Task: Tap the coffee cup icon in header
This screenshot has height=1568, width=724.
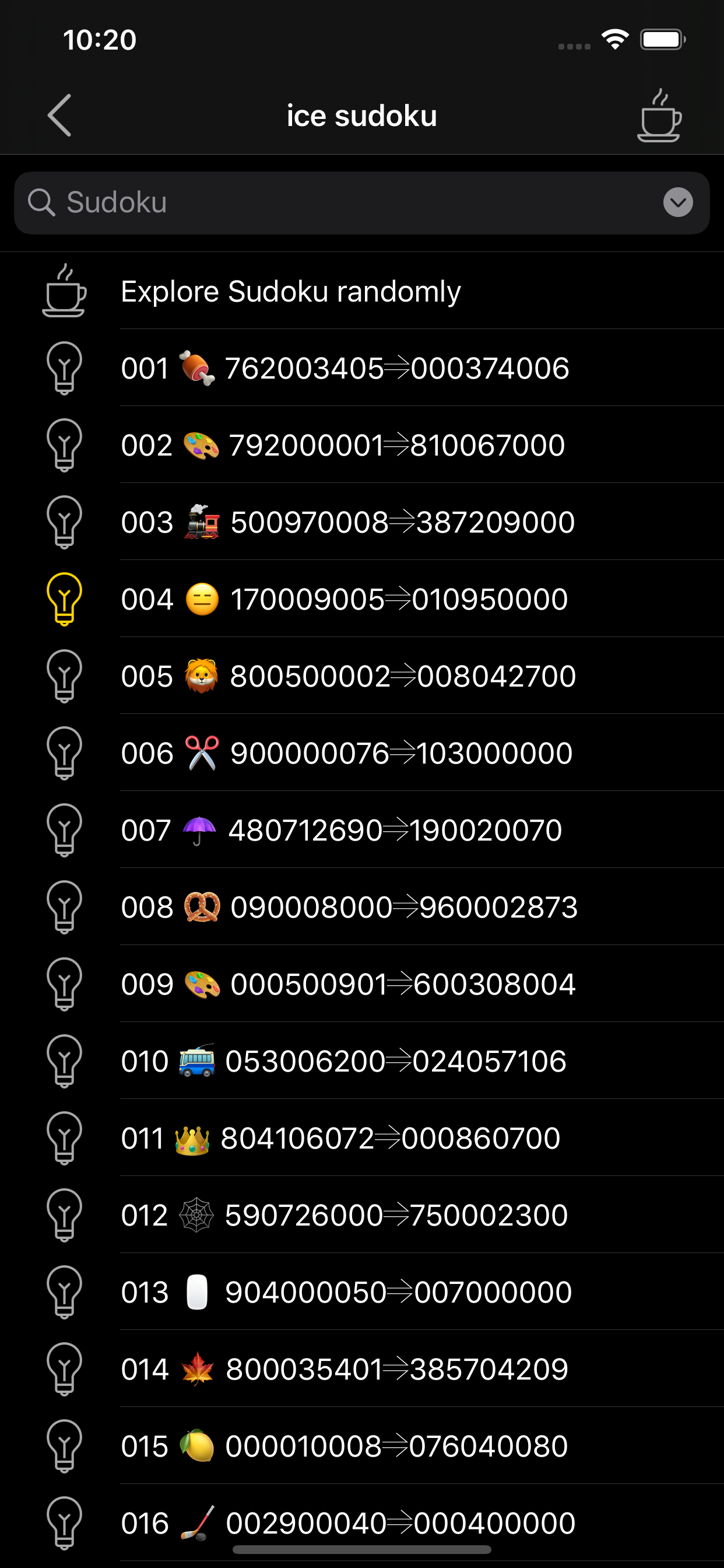Action: pyautogui.click(x=659, y=115)
